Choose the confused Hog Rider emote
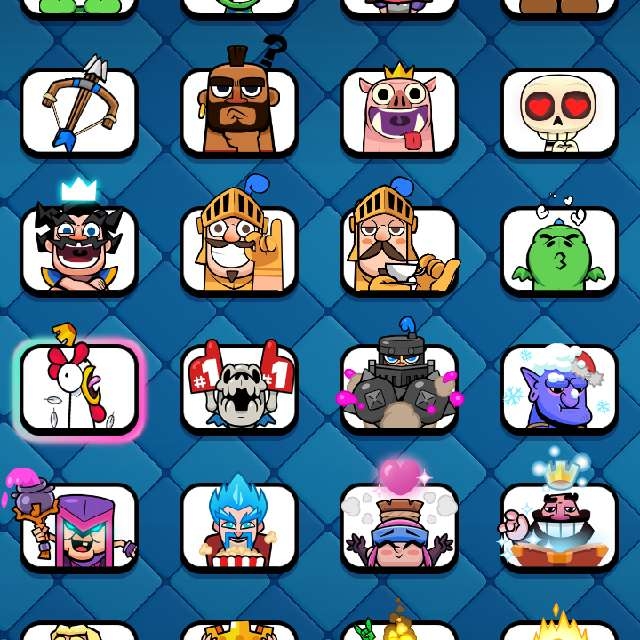Image resolution: width=640 pixels, height=640 pixels. click(239, 112)
